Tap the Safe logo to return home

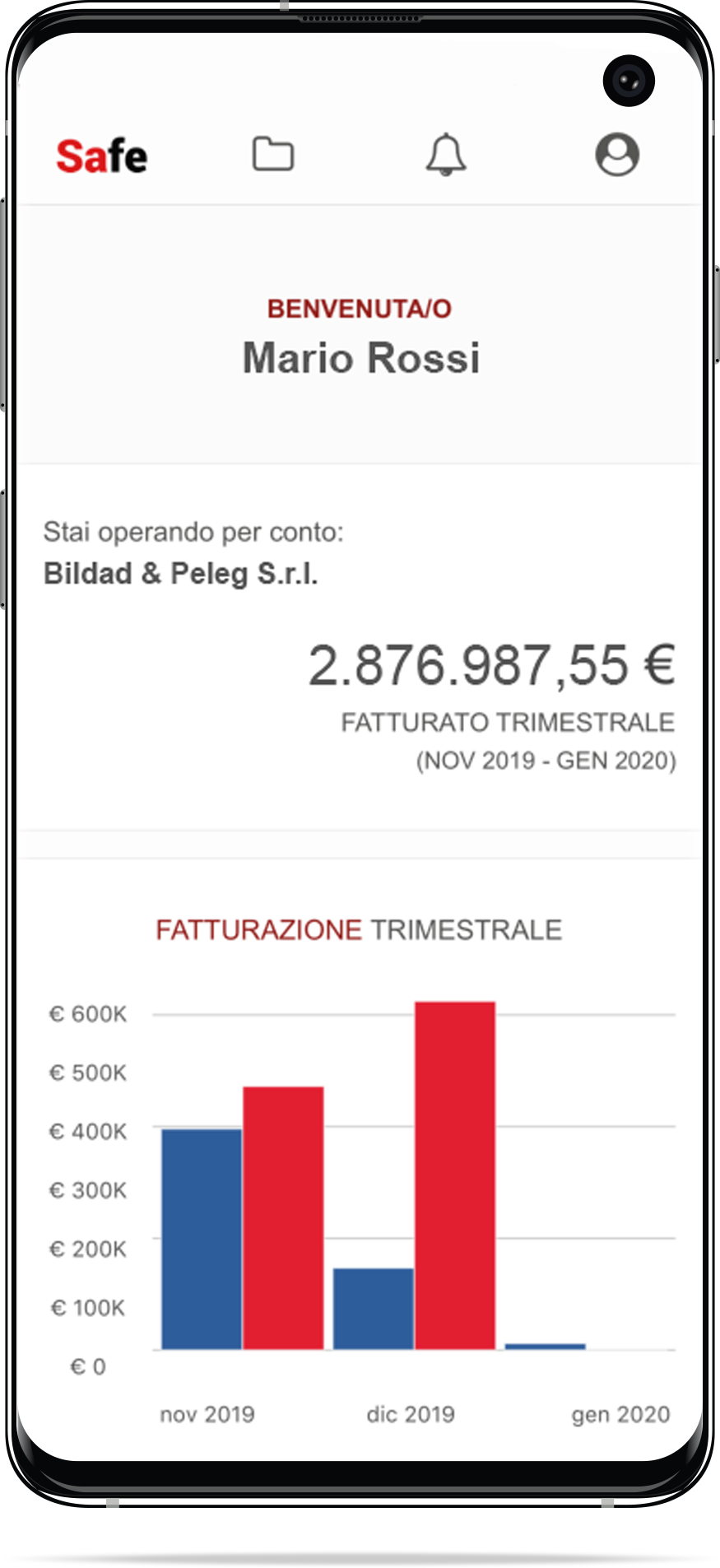[101, 155]
